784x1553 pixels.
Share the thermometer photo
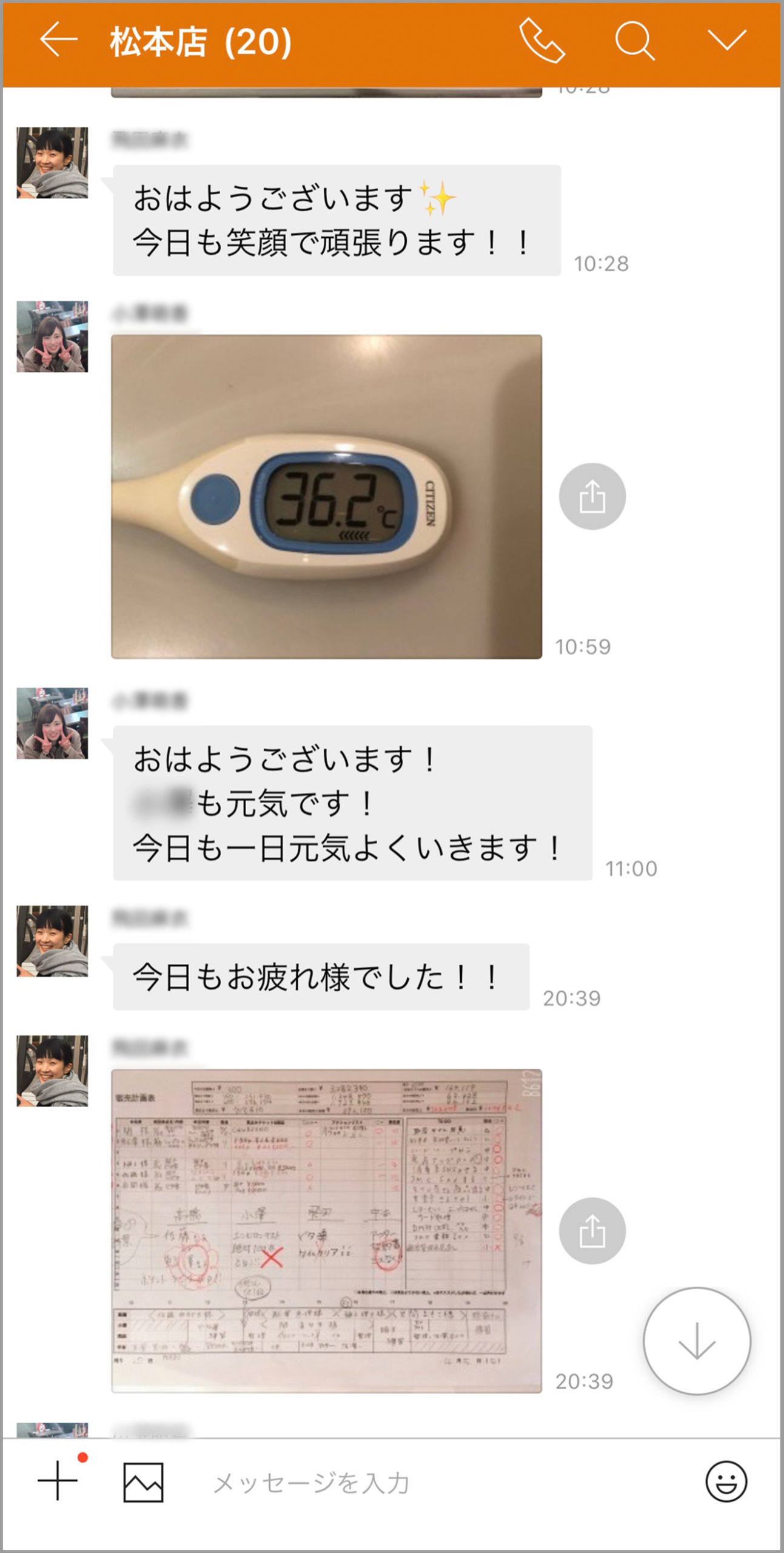(x=592, y=496)
